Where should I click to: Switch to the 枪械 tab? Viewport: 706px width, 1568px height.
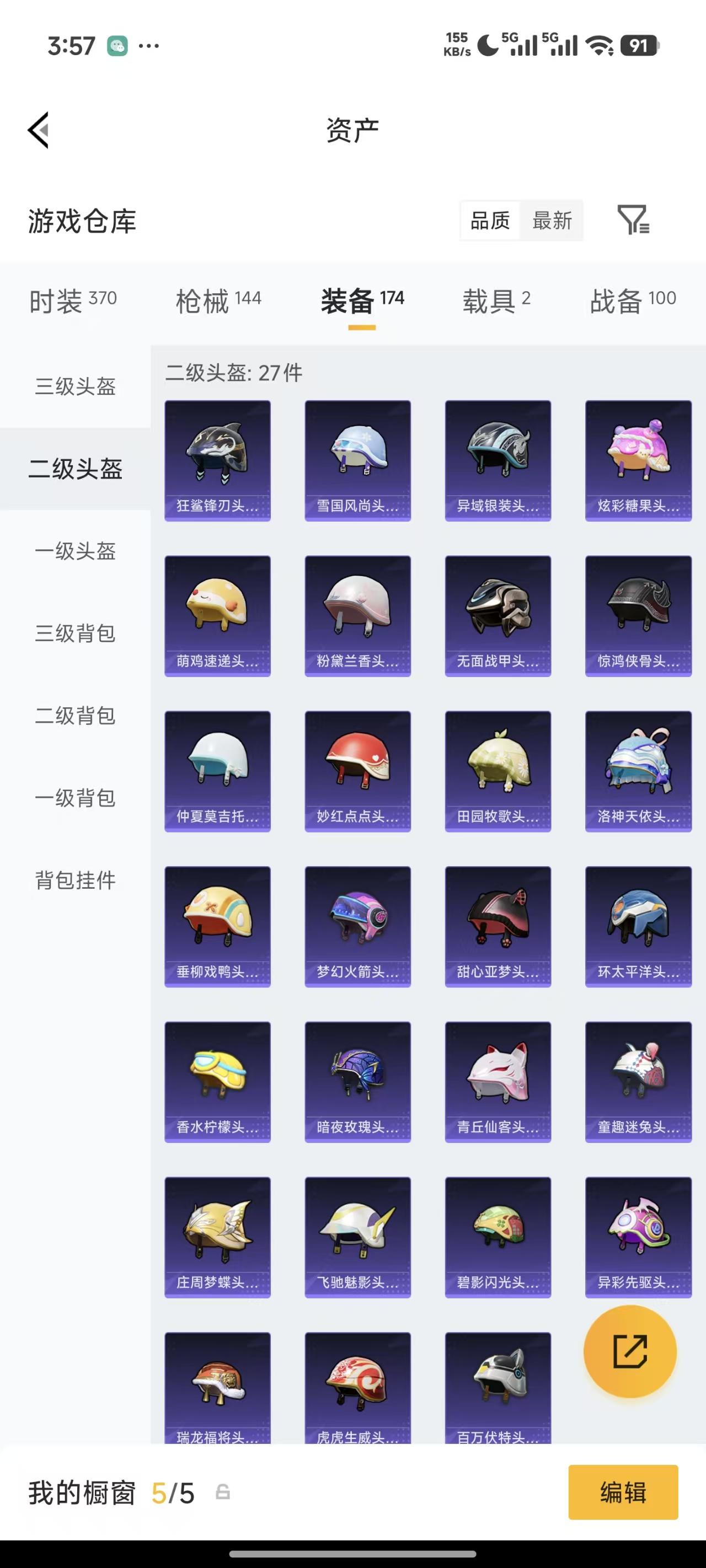click(218, 300)
